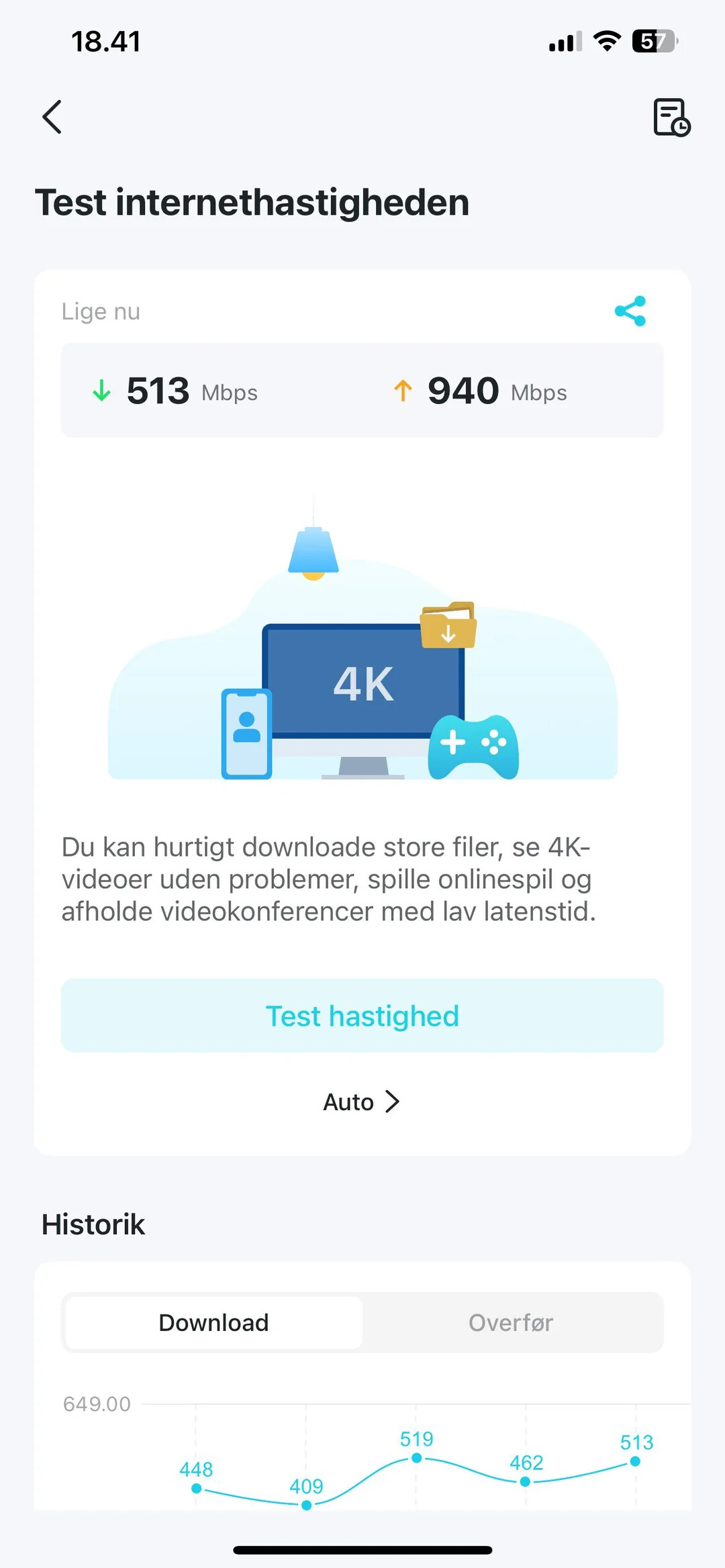Screen dimensions: 725x1568
Task: Open the speed test history schedule icon
Action: (671, 117)
